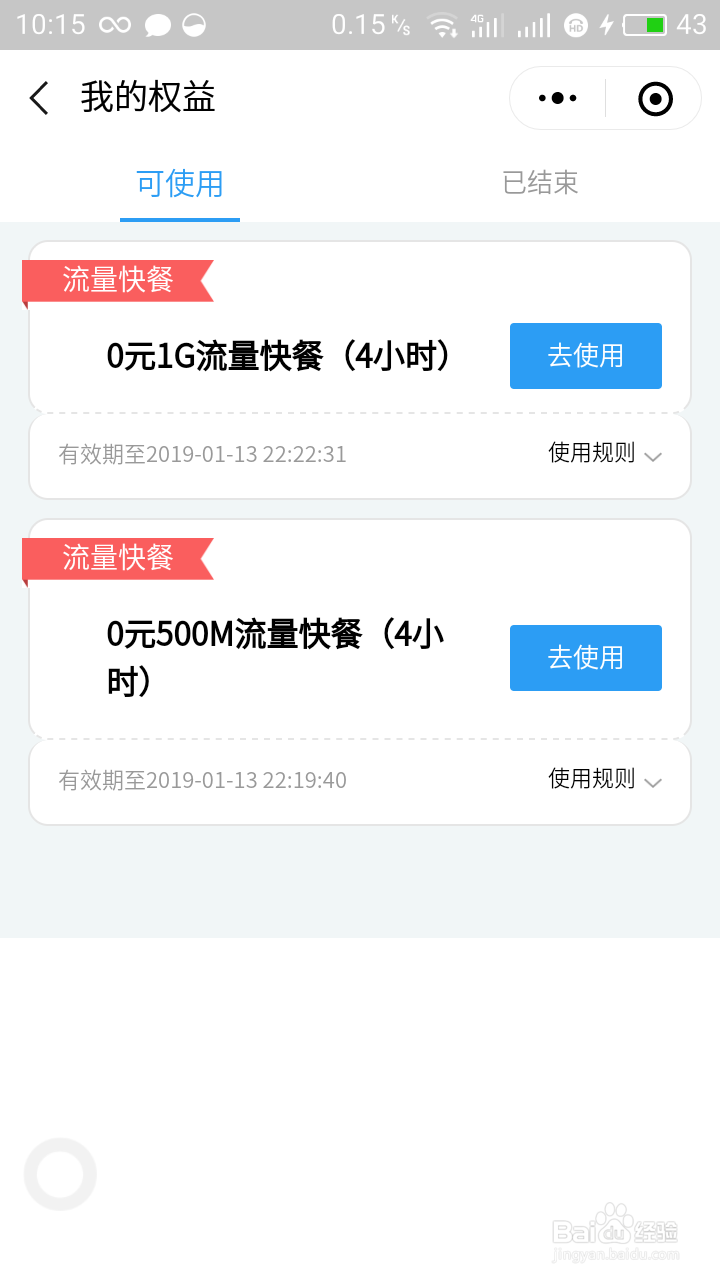
Task: Switch to the 已结束 tab
Action: [540, 184]
